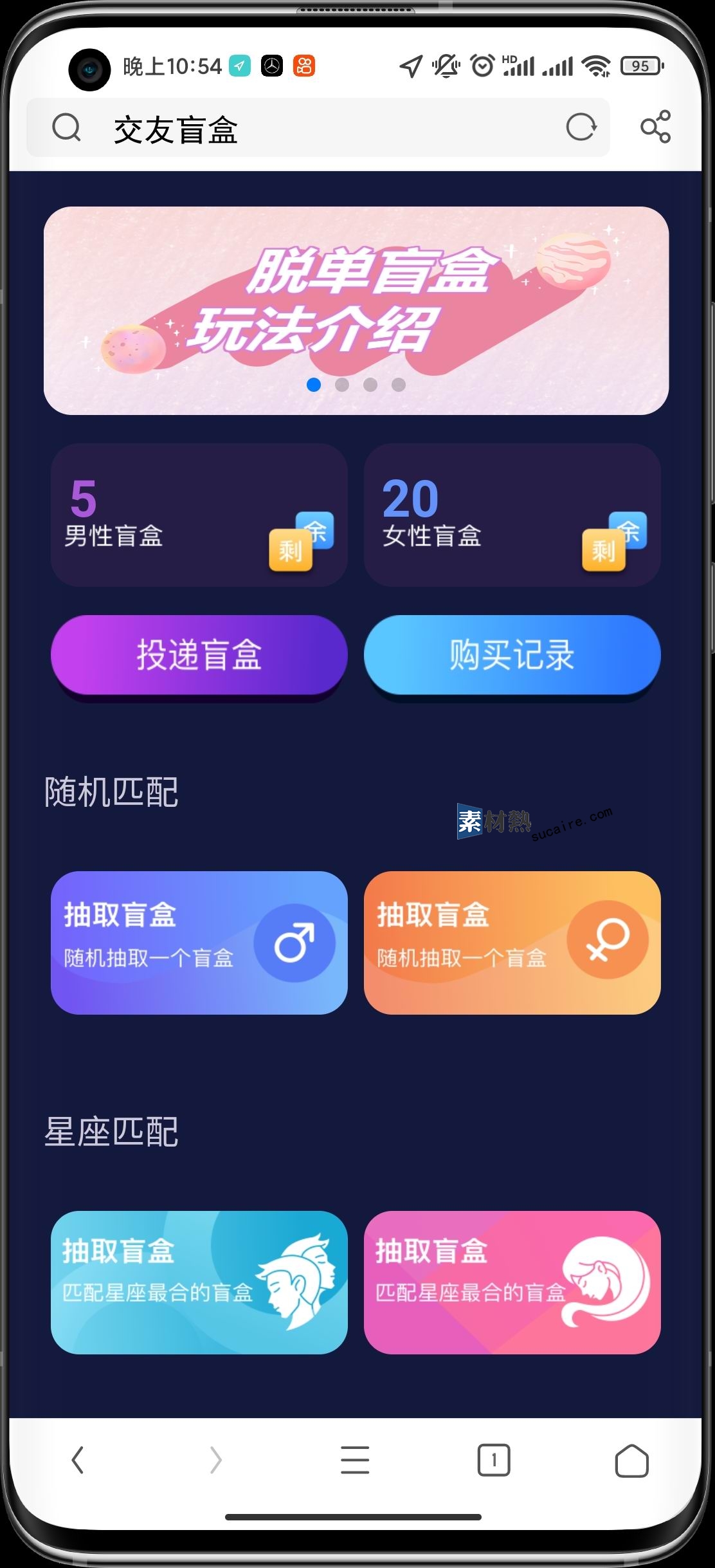This screenshot has width=715, height=1568.
Task: Go to the browser home page
Action: [x=631, y=1459]
